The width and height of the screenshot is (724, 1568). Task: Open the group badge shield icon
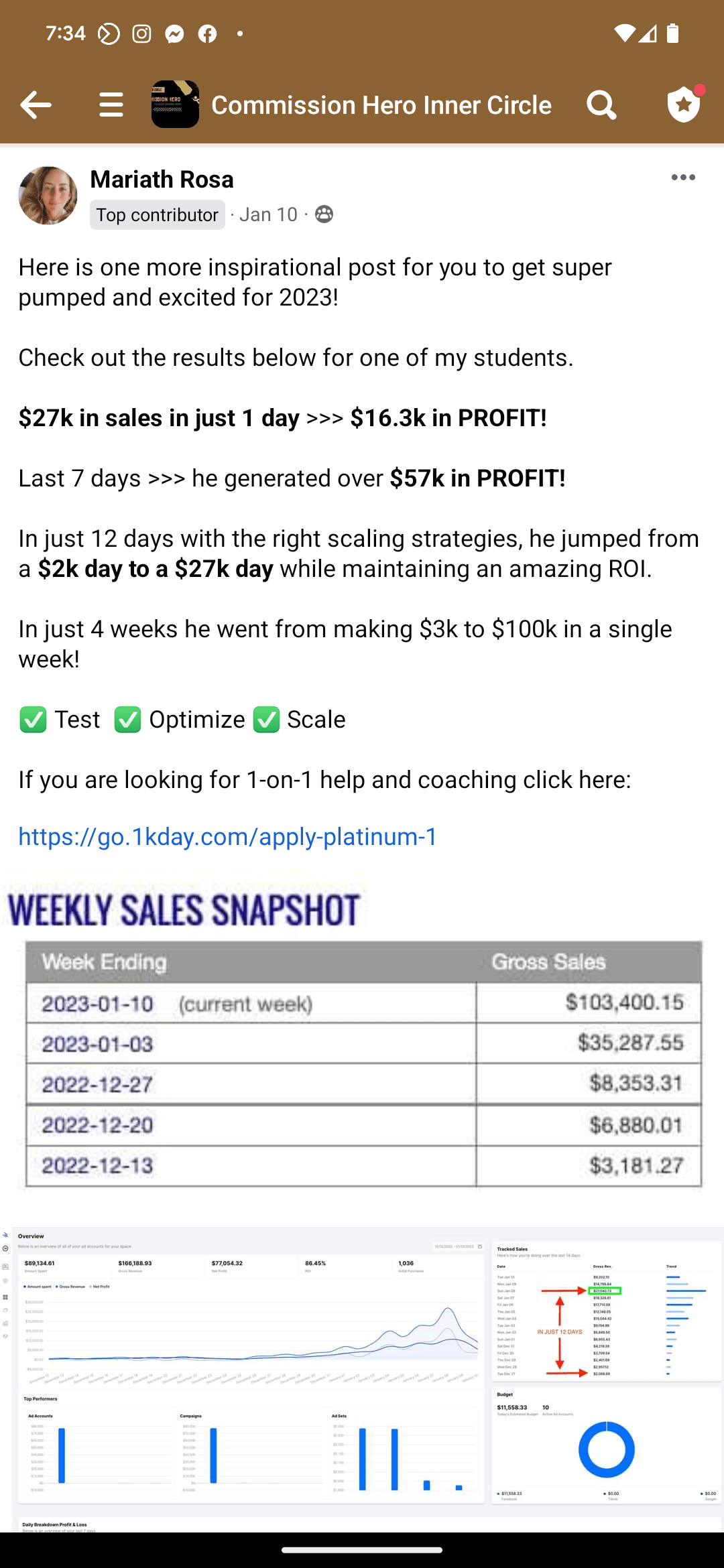click(684, 104)
